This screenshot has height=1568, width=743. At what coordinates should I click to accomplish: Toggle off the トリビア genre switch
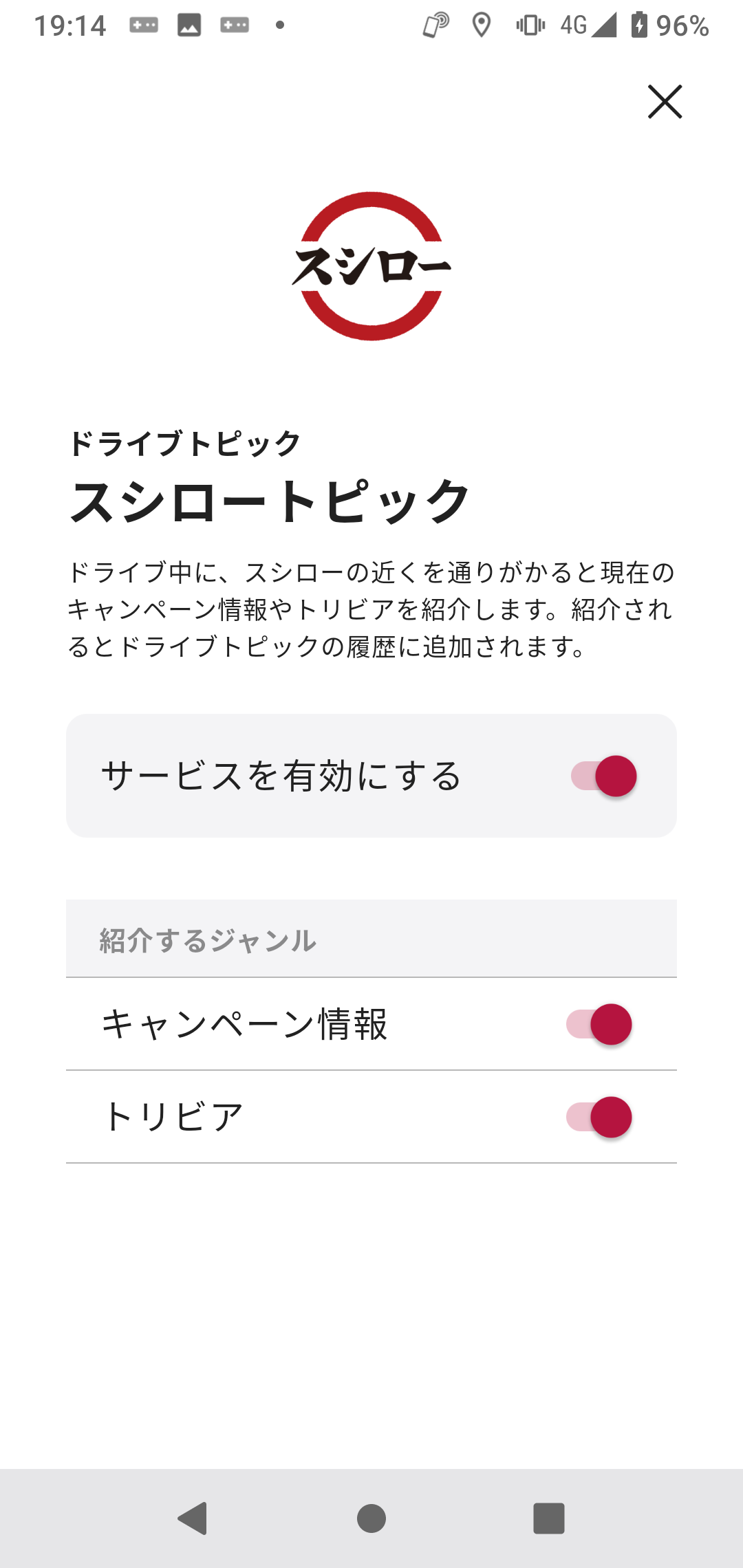click(x=599, y=1117)
